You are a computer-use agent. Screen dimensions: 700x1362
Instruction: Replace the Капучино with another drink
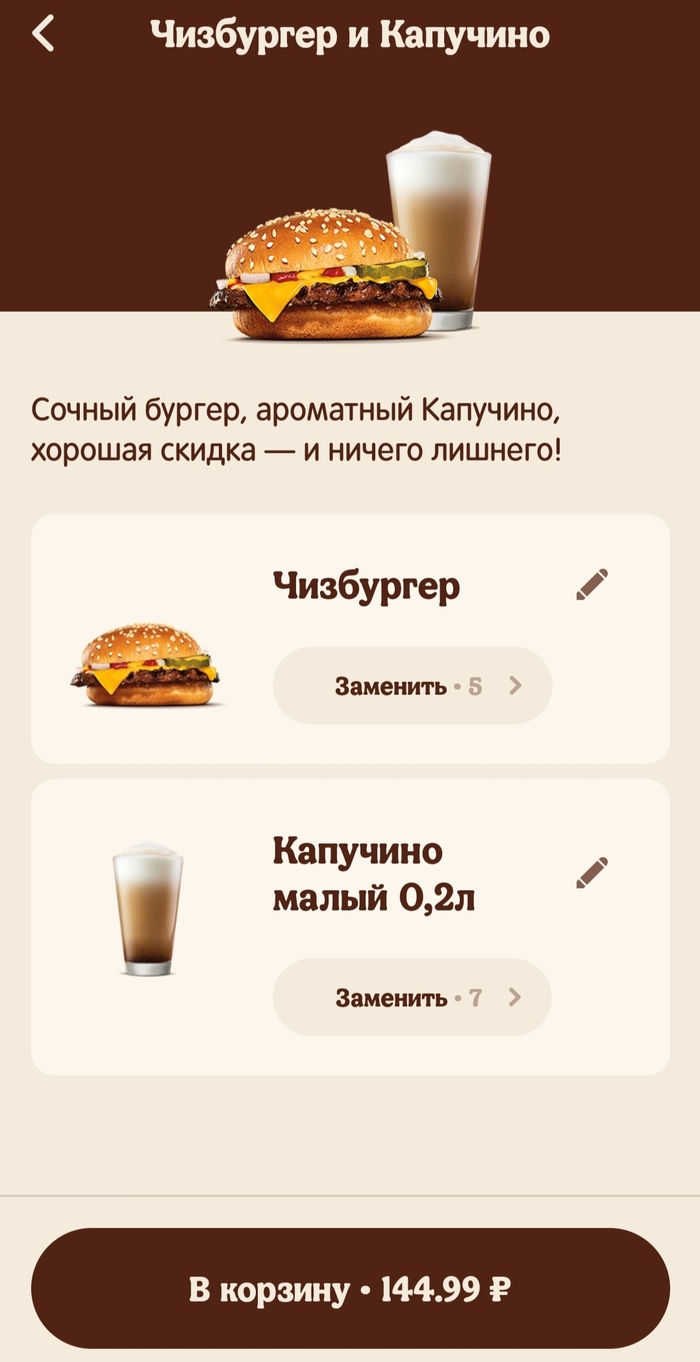coord(412,997)
